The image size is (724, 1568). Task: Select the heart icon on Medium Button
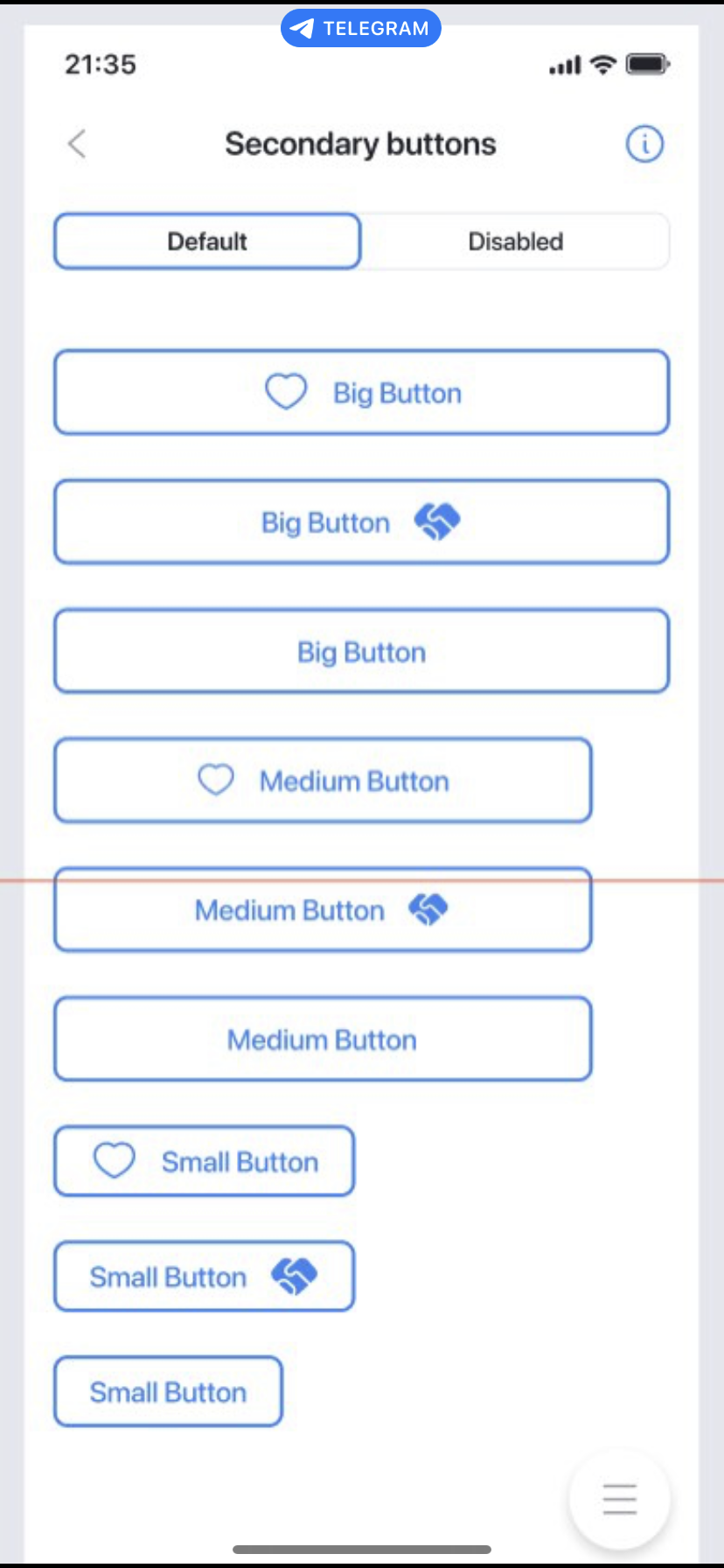pyautogui.click(x=216, y=779)
